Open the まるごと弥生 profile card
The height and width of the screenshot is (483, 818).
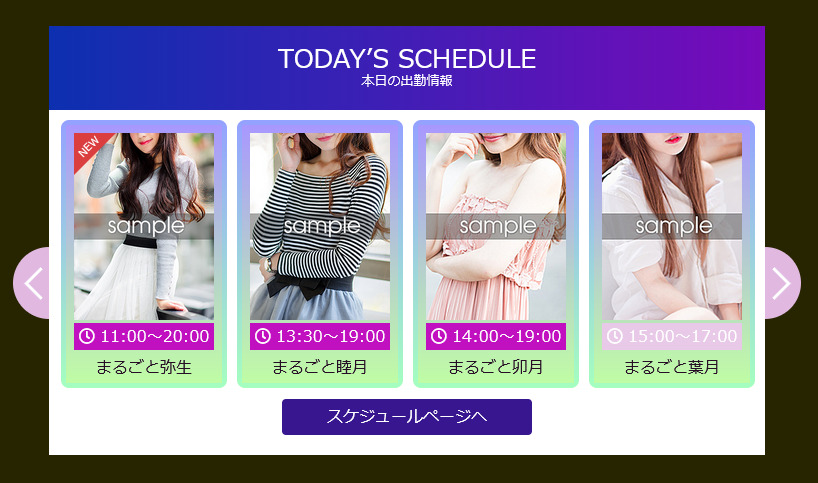(144, 253)
